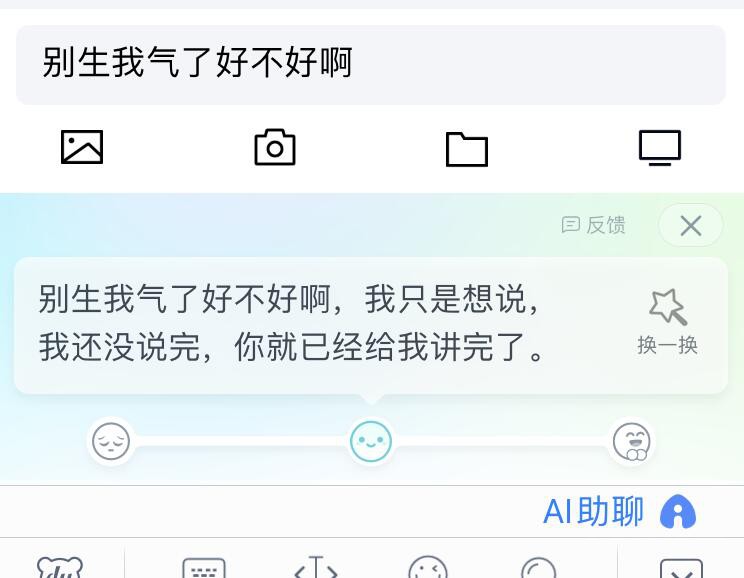The height and width of the screenshot is (578, 744).
Task: Tap 换一换 to refresh suggestion
Action: [667, 322]
